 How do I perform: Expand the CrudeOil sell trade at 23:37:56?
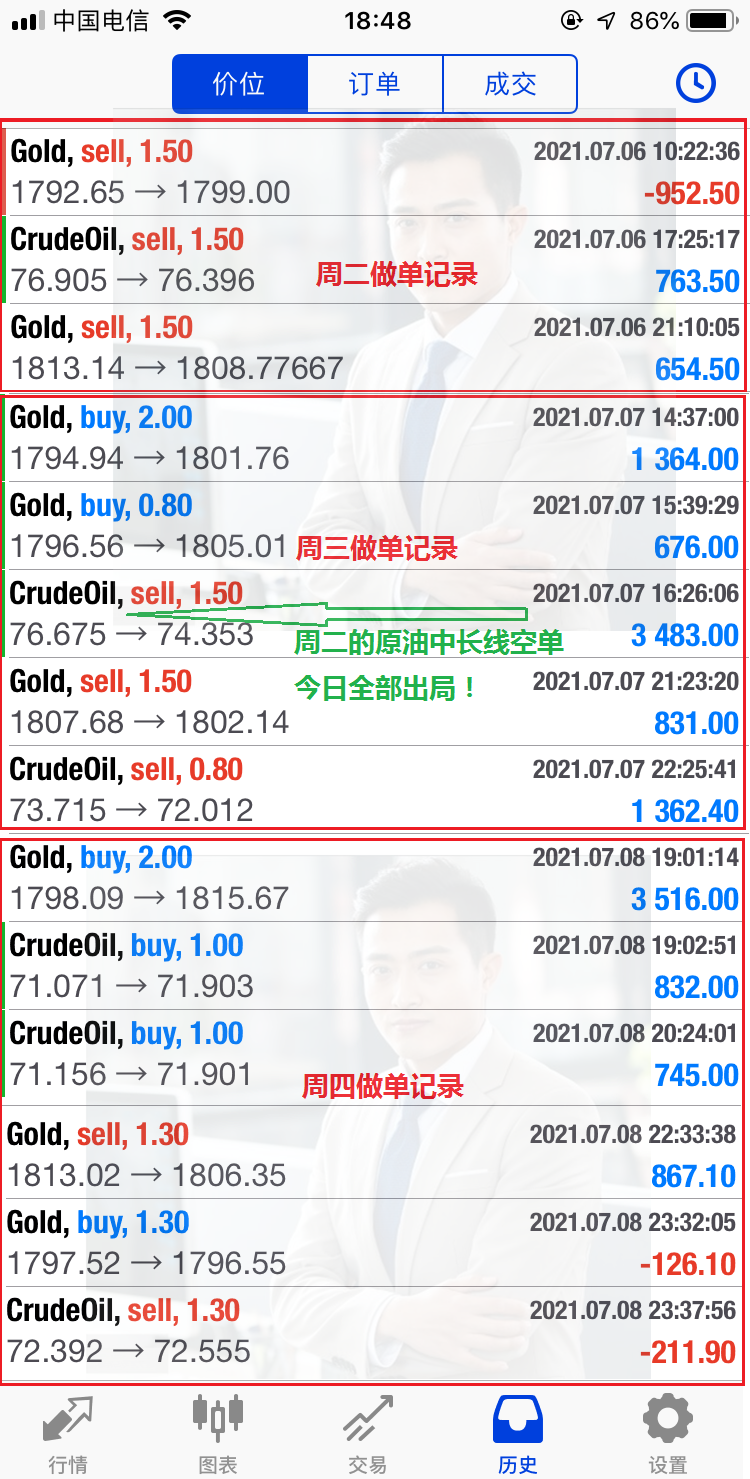click(x=375, y=1331)
